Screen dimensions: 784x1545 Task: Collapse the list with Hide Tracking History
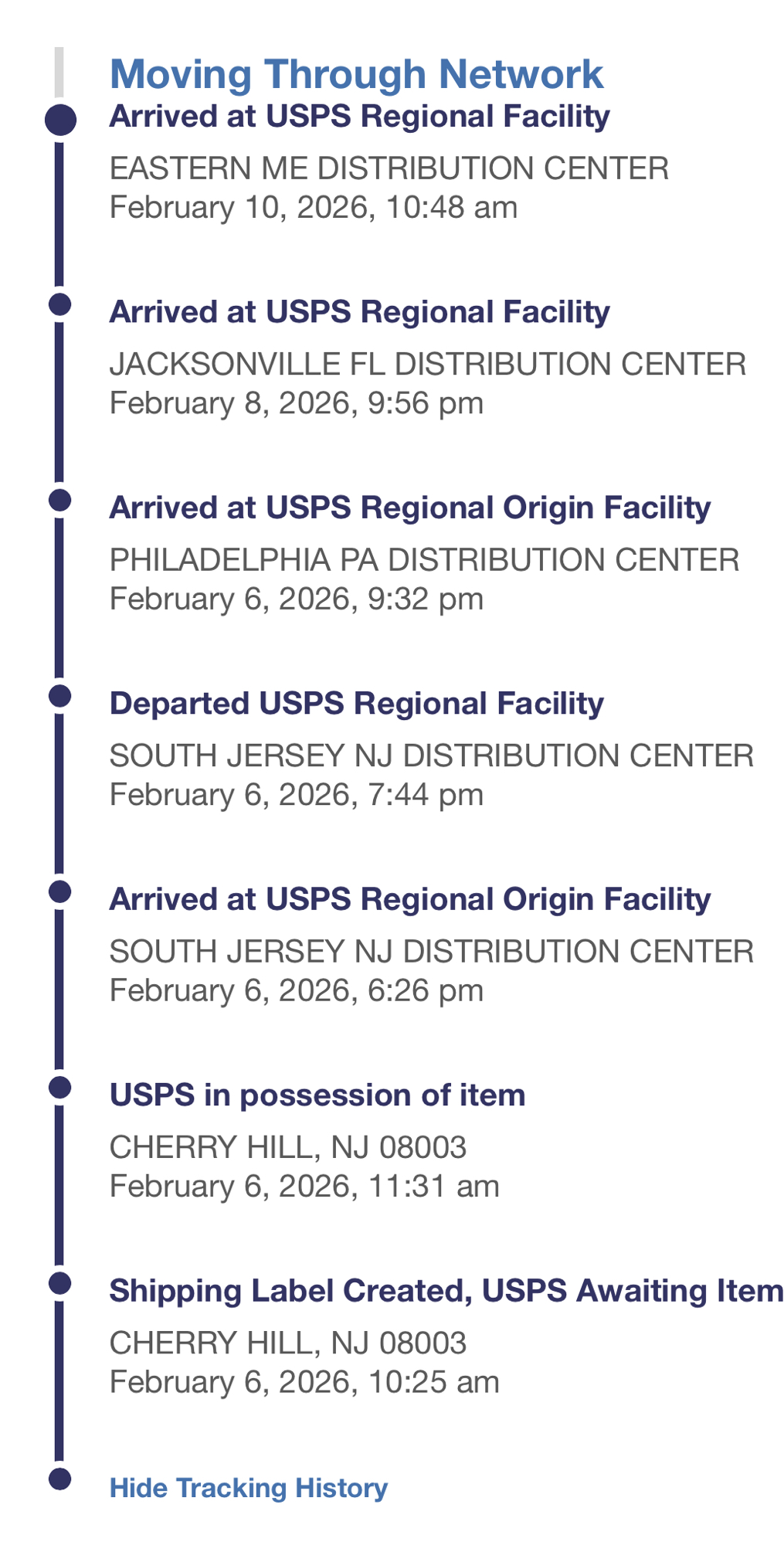248,1488
